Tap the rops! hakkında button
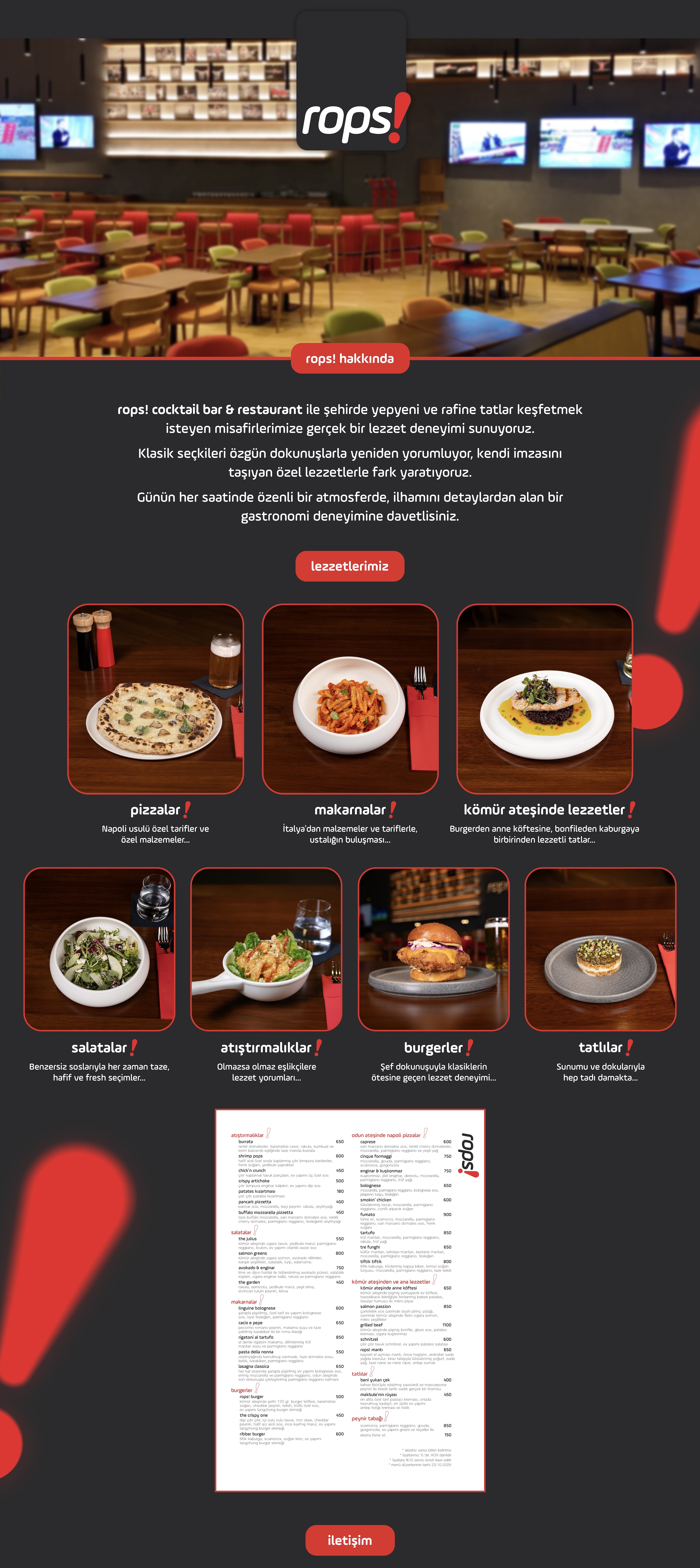The height and width of the screenshot is (1568, 700). (x=350, y=358)
